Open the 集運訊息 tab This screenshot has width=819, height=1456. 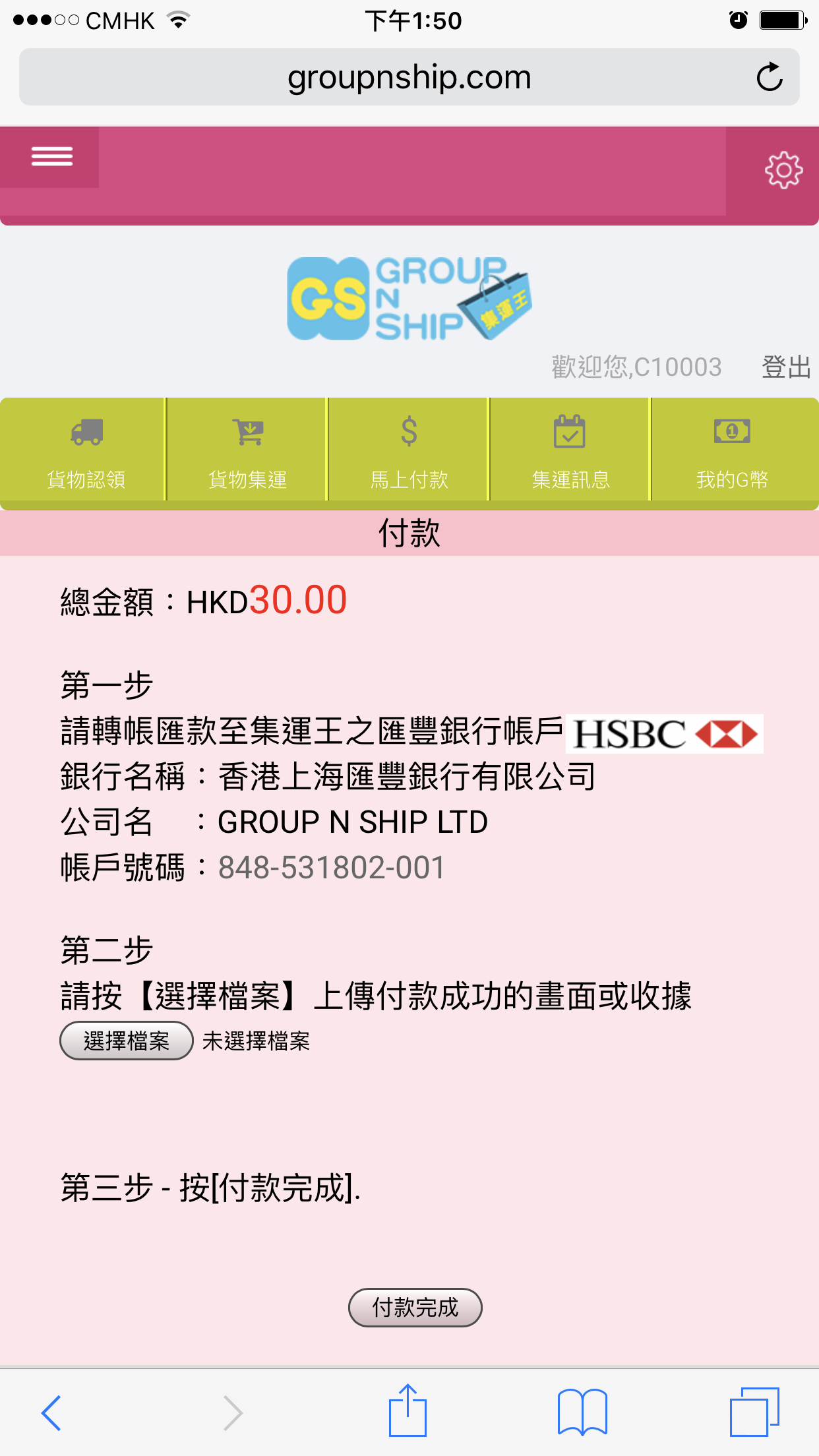[x=570, y=450]
